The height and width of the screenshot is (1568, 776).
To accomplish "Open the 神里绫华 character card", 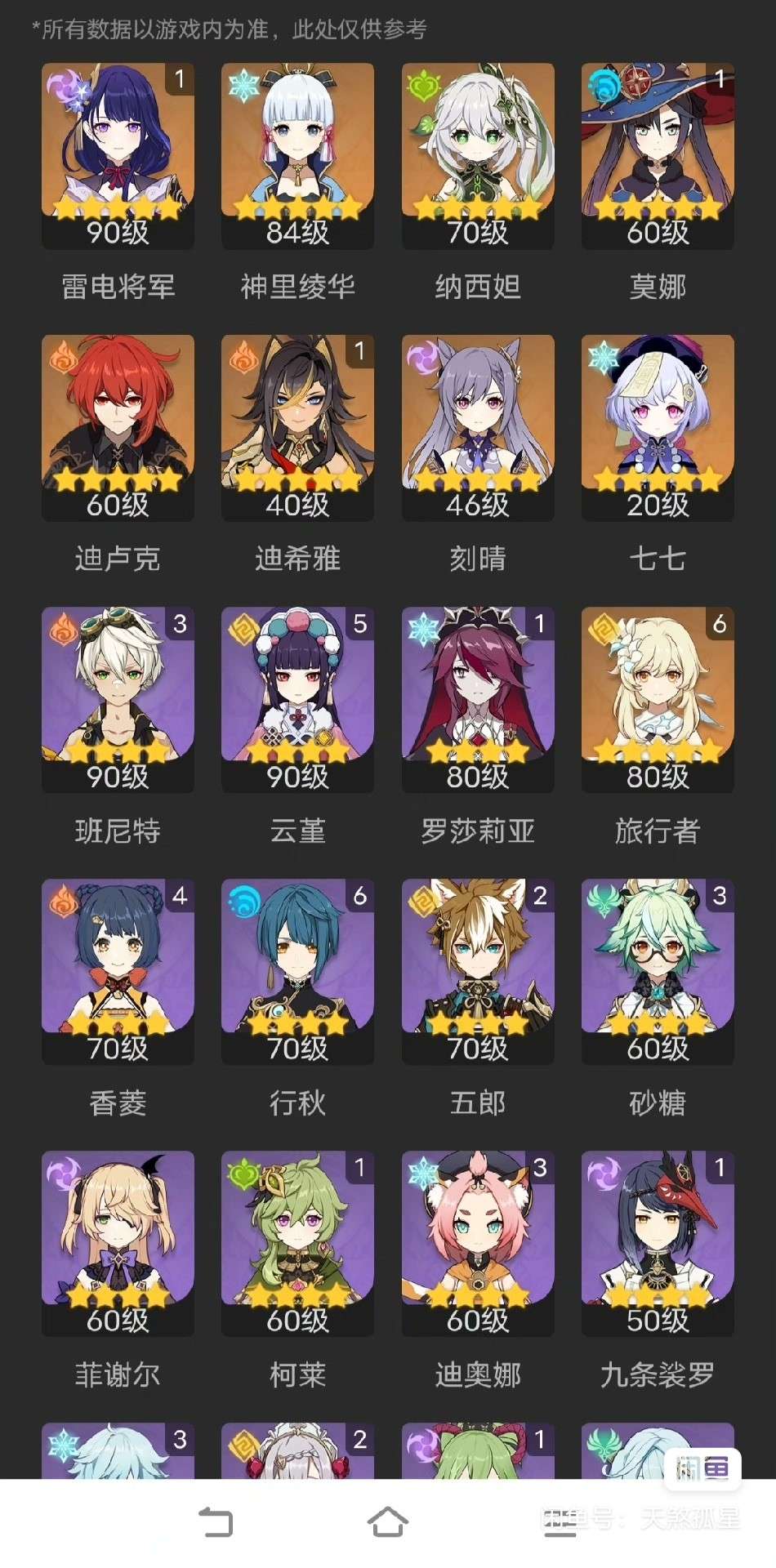I will [297, 155].
